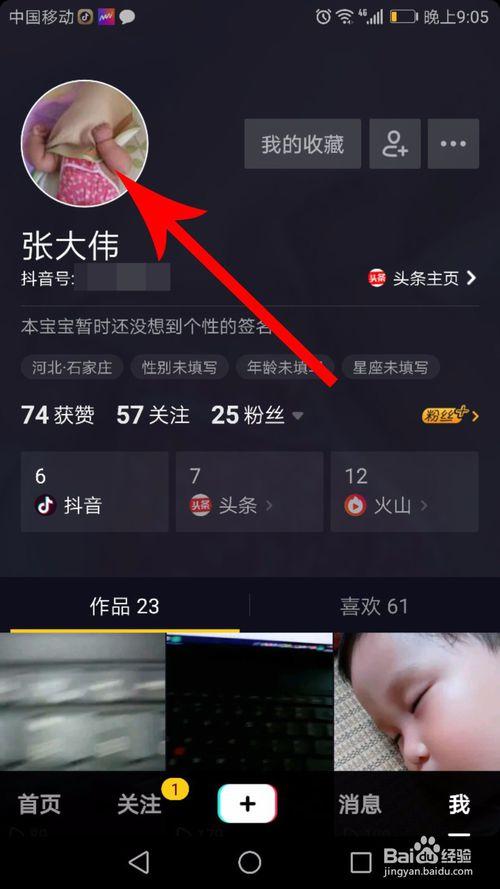Image resolution: width=500 pixels, height=889 pixels.
Task: Open 头条主页 link
Action: coord(423,278)
